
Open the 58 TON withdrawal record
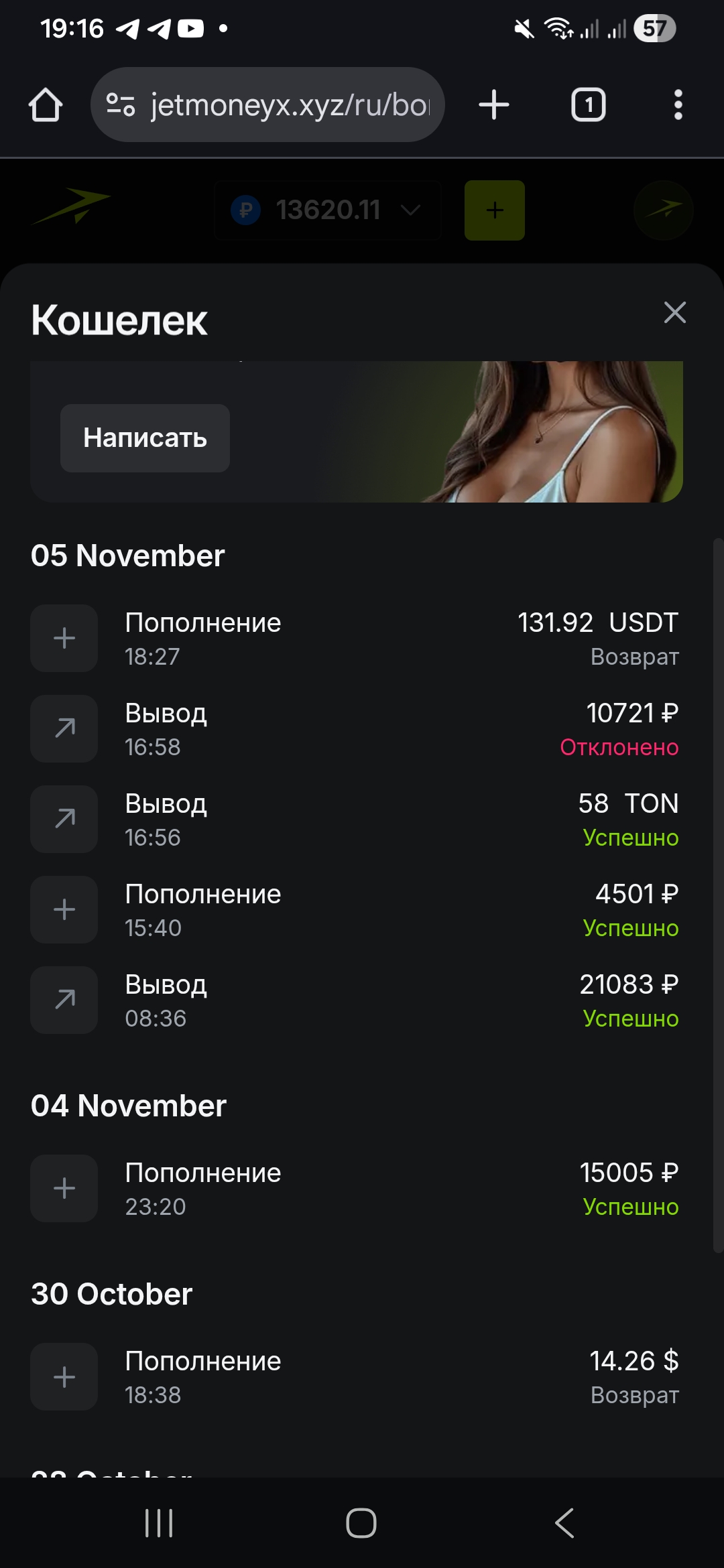click(x=355, y=820)
